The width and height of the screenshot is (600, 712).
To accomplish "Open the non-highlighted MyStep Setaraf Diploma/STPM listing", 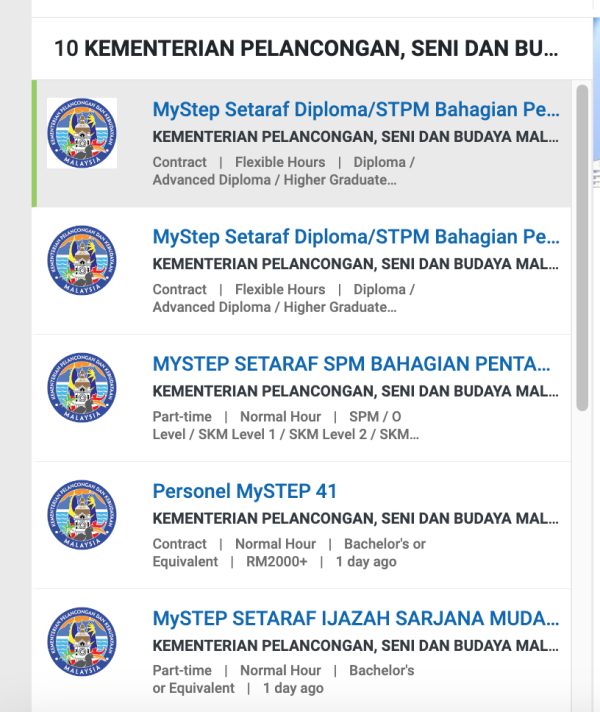I will pos(355,237).
